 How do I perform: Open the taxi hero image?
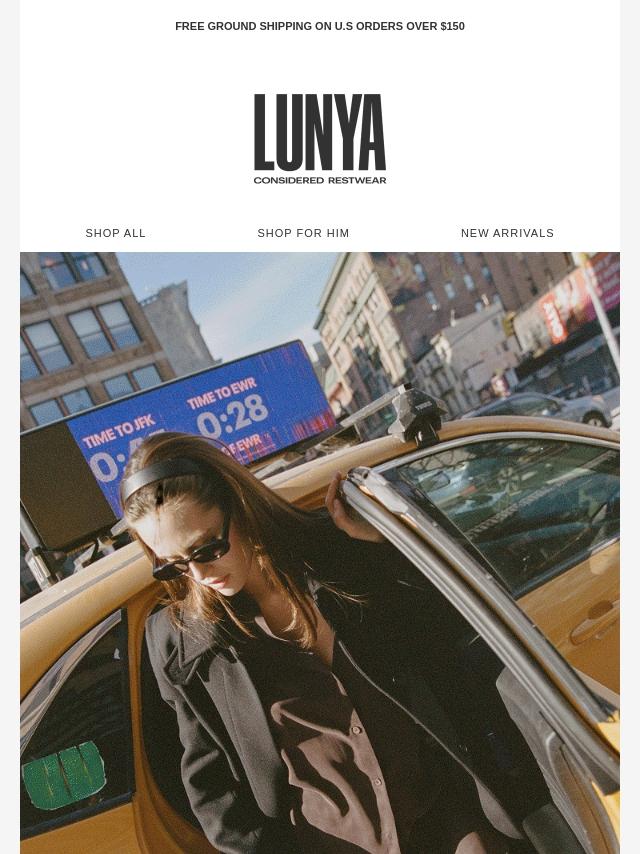(x=320, y=552)
